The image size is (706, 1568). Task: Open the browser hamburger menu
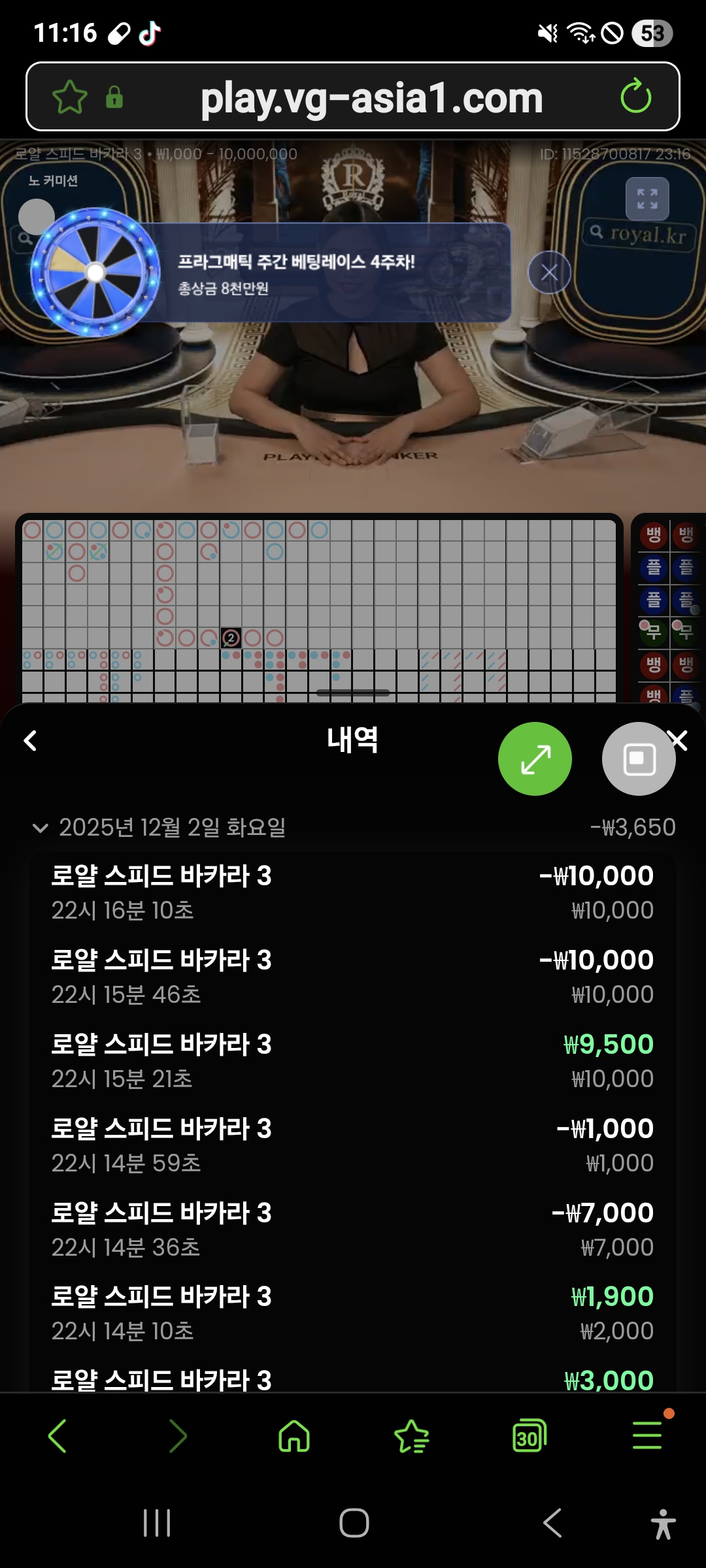(647, 1436)
